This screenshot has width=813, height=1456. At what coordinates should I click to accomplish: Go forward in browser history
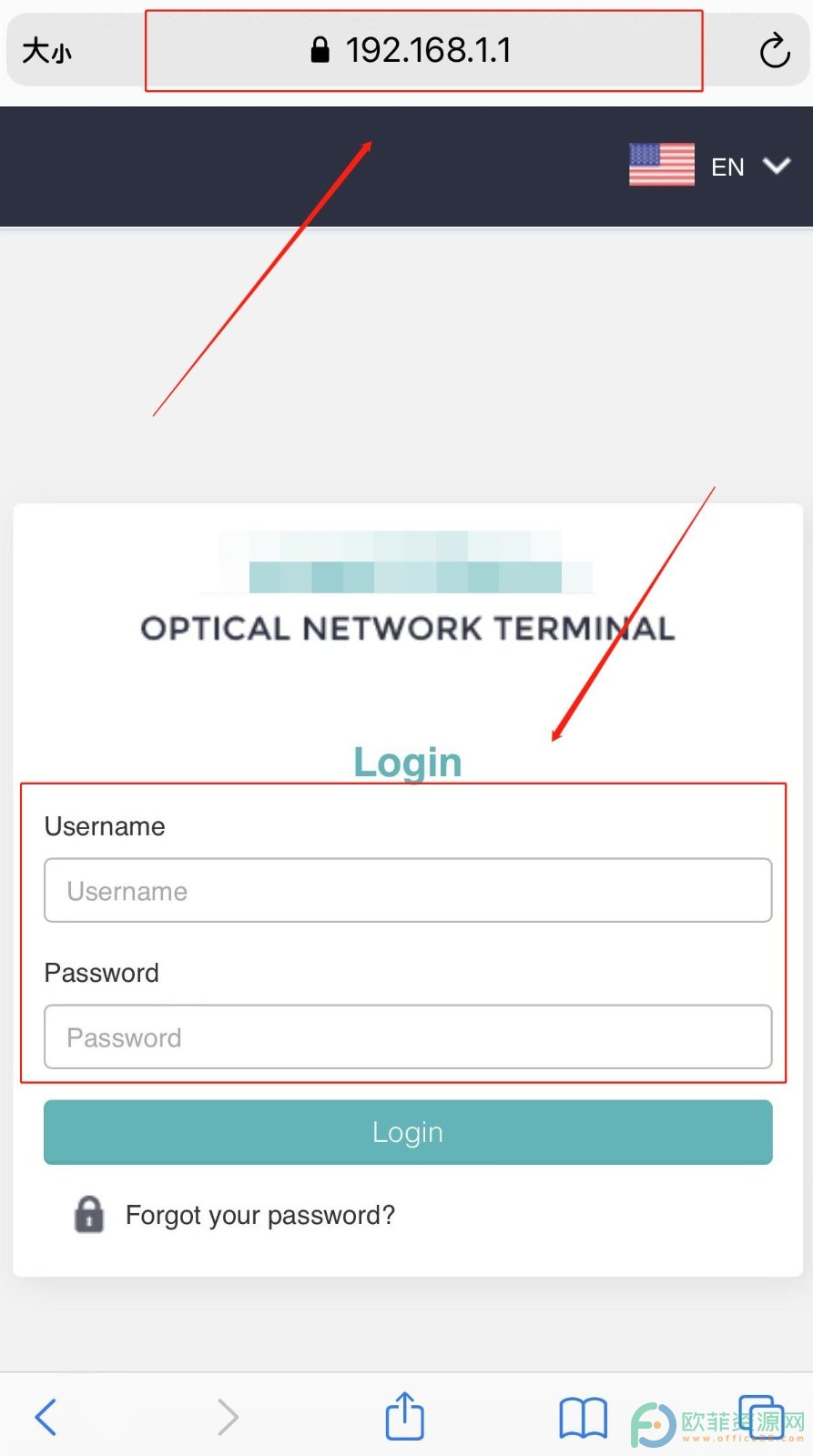[228, 1417]
